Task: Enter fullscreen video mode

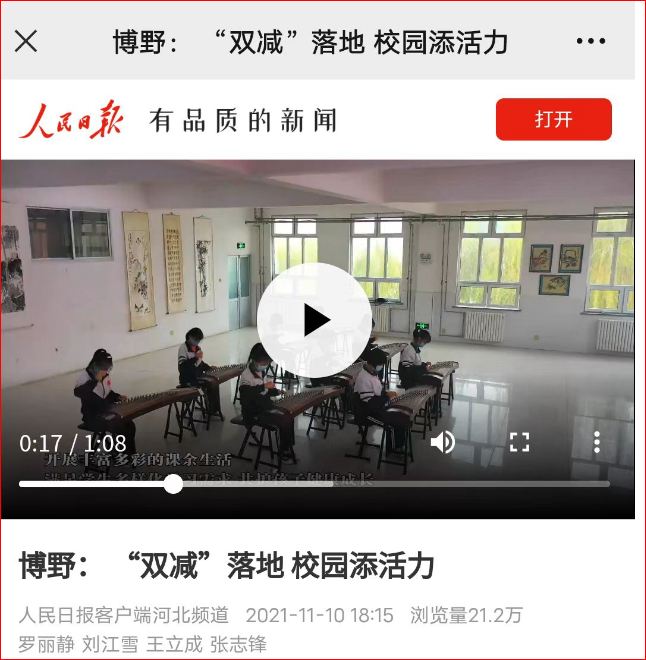Action: (519, 443)
